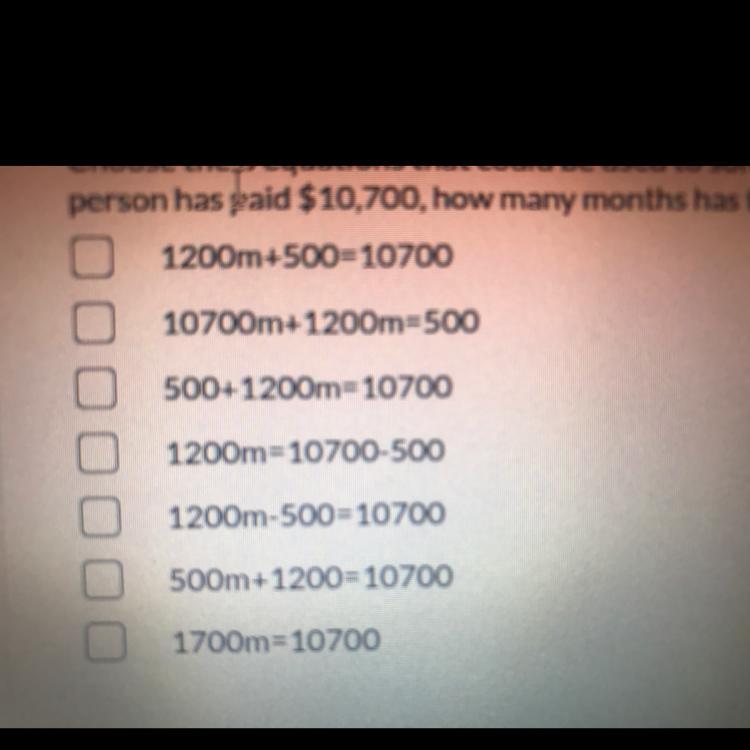This screenshot has width=750, height=750.
Task: Mark the checkbox for 1200m=10700-500
Action: [x=99, y=454]
